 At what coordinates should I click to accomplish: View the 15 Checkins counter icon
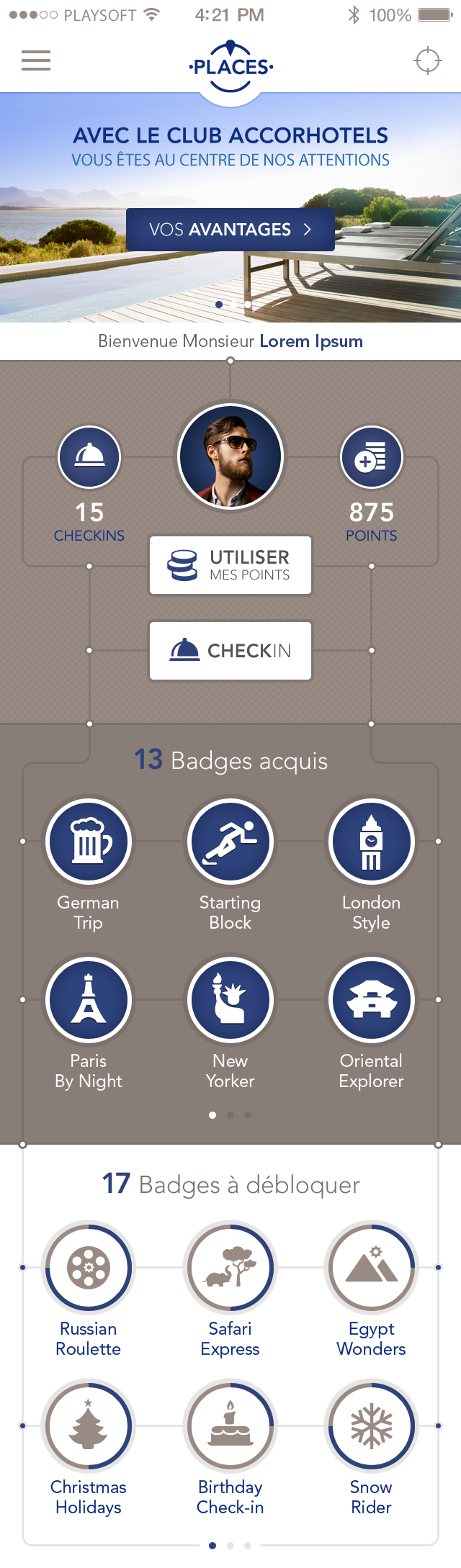(x=89, y=457)
